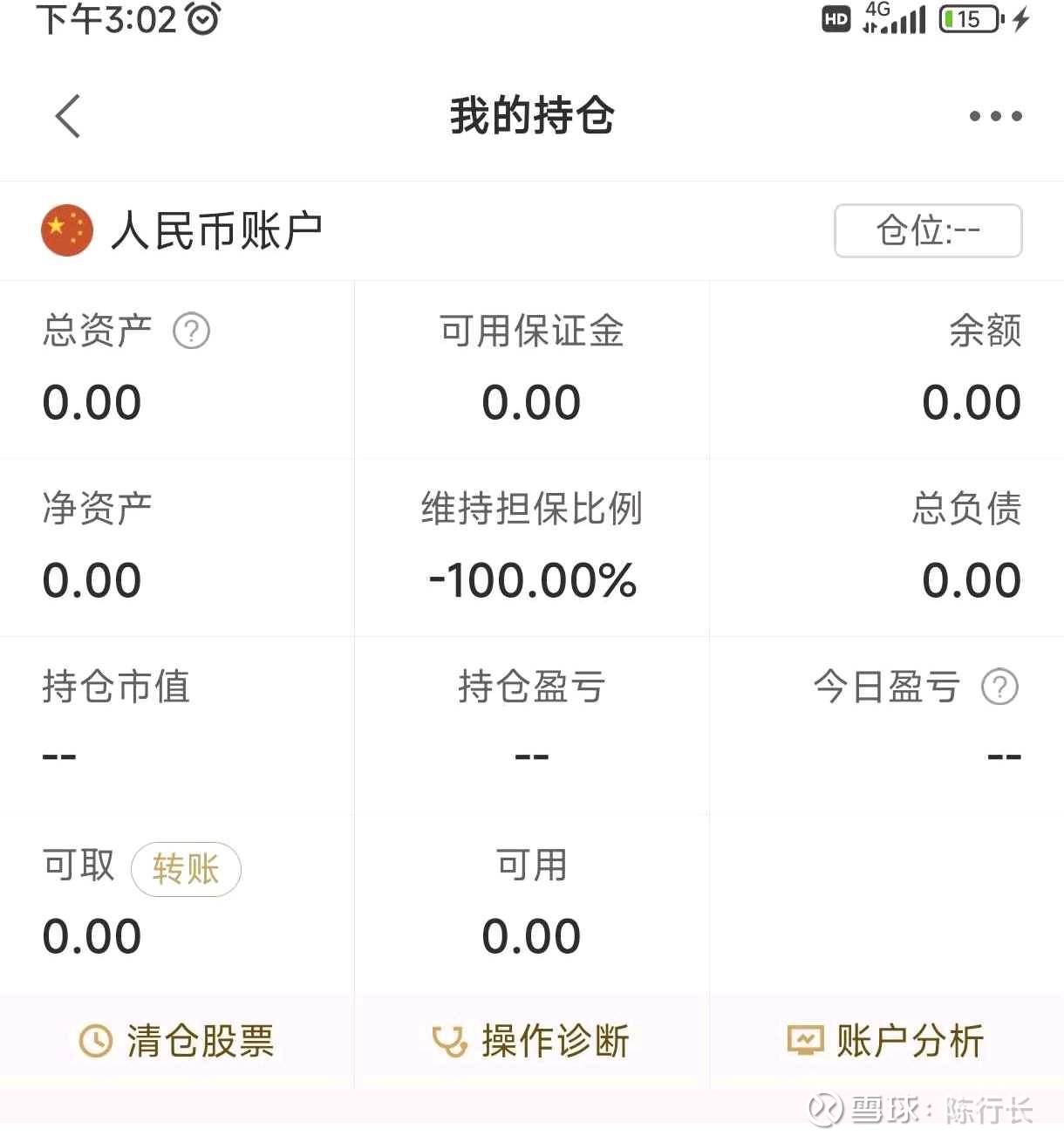Open the chart icon next to 账户分析

[x=807, y=1038]
